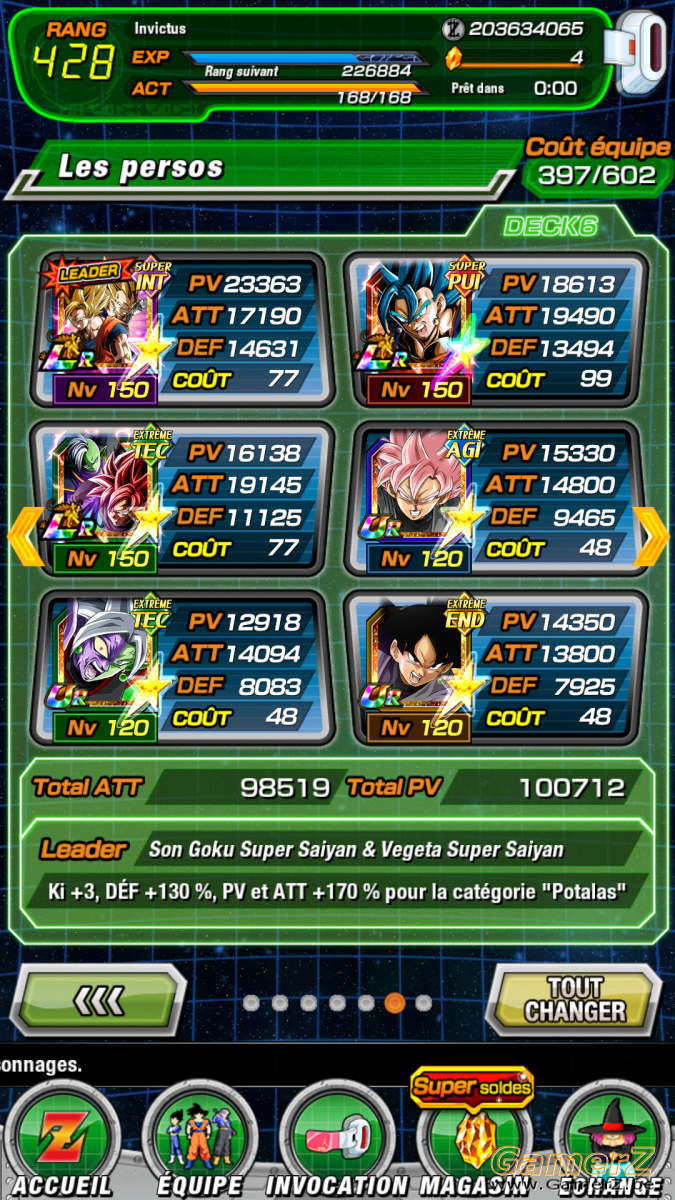Switch to the Équipe tab
This screenshot has width=675, height=1200.
(200, 1140)
